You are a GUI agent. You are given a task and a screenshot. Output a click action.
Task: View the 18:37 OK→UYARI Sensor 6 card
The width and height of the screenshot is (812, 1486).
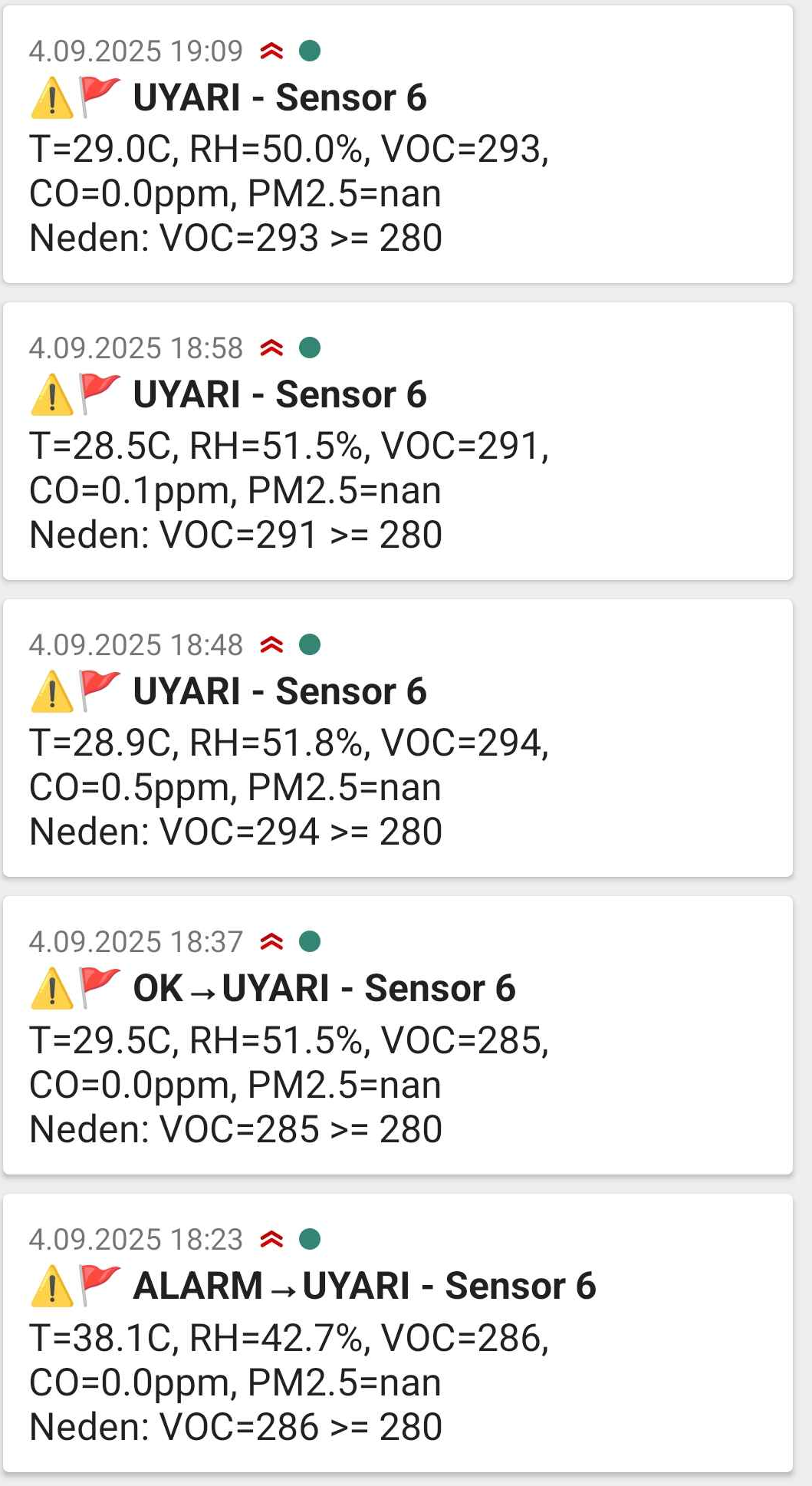pyautogui.click(x=397, y=1035)
